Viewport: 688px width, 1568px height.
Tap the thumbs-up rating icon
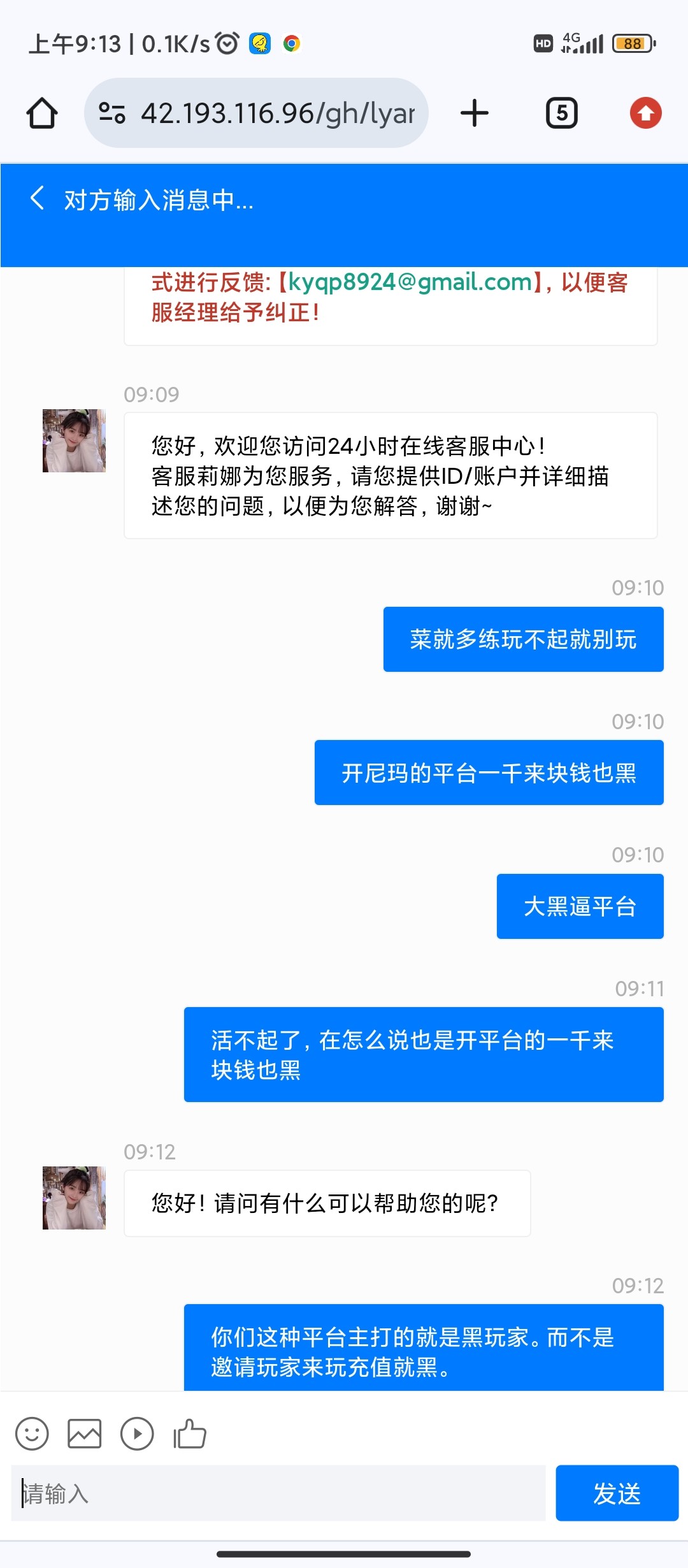tap(190, 1434)
